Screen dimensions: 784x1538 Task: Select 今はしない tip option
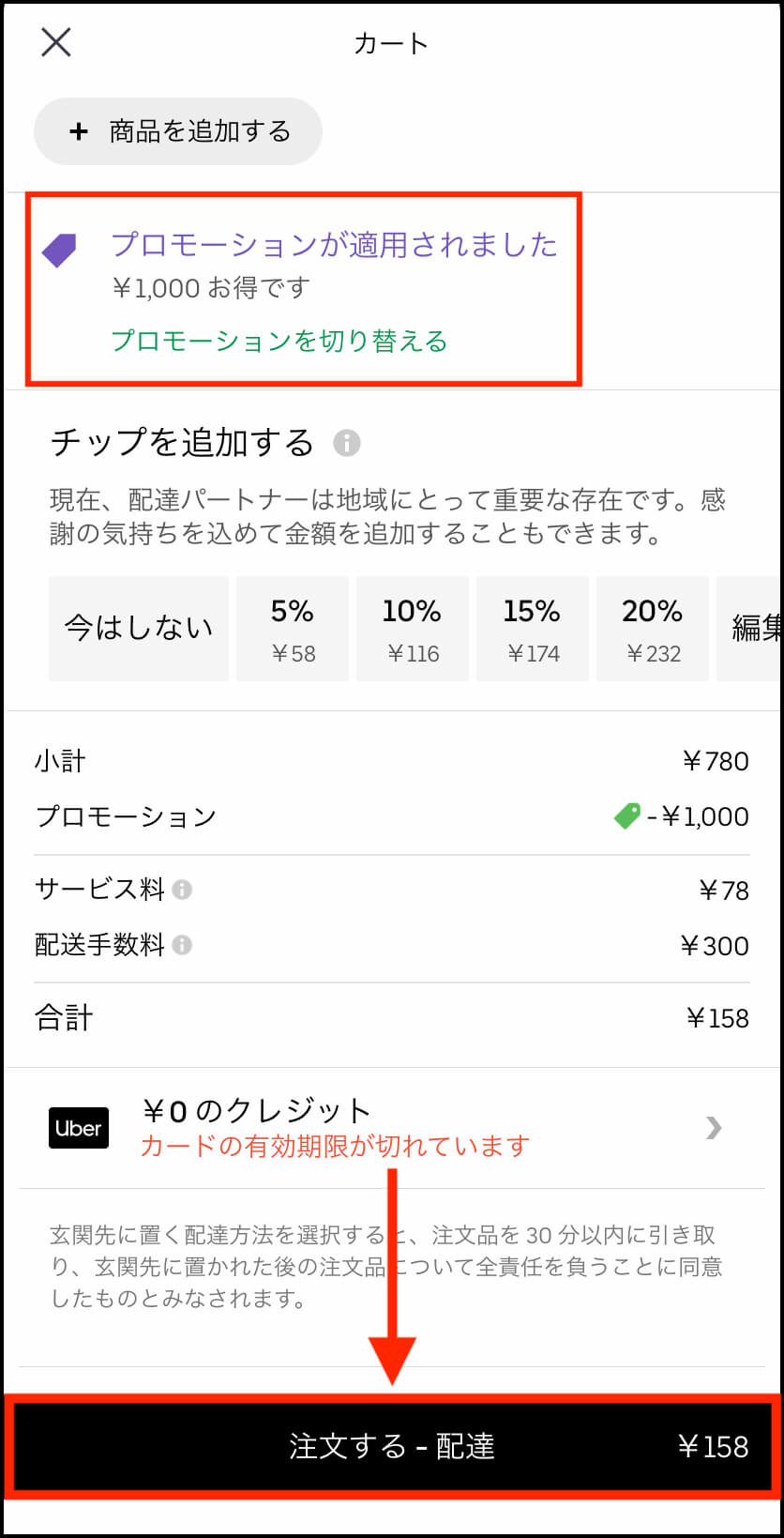click(139, 629)
